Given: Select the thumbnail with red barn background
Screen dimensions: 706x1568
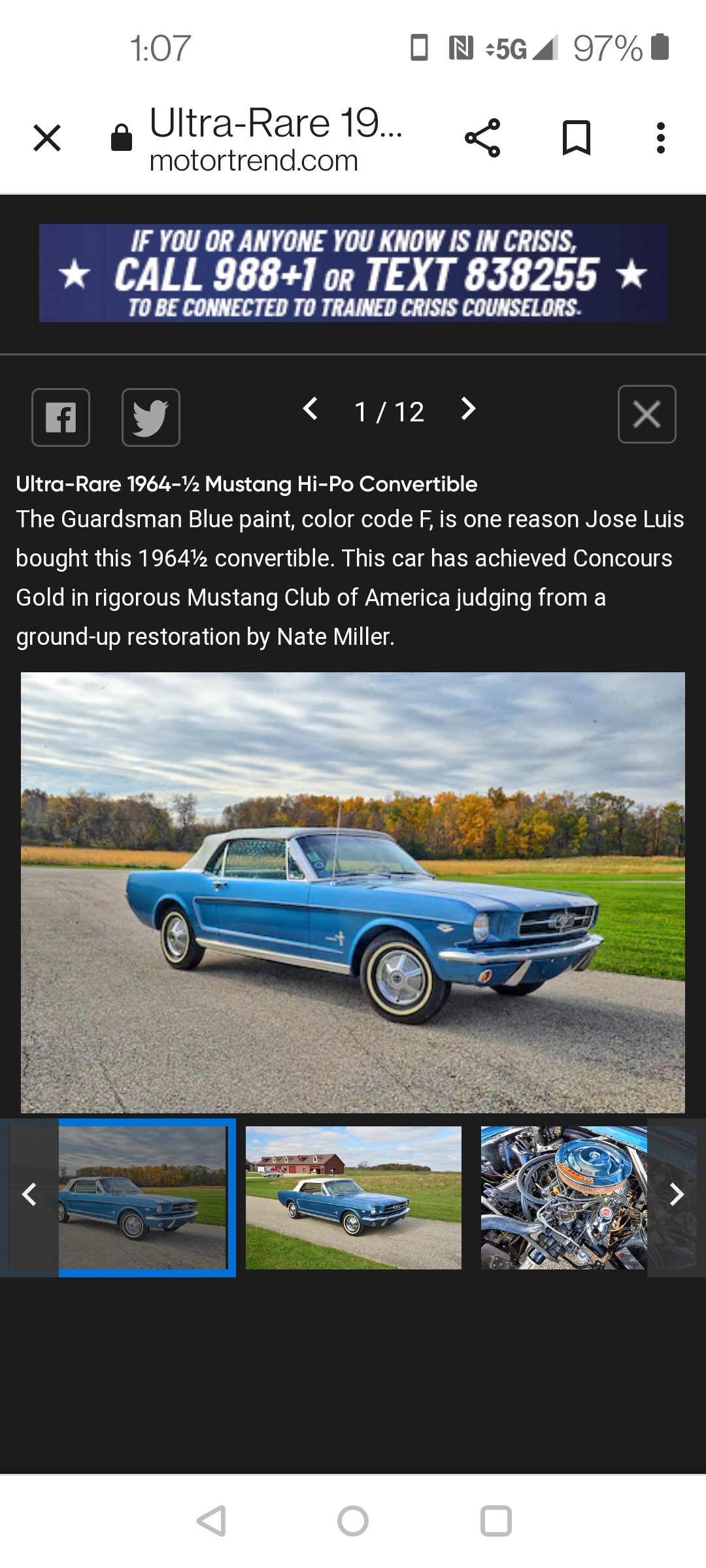Looking at the screenshot, I should pyautogui.click(x=353, y=1198).
